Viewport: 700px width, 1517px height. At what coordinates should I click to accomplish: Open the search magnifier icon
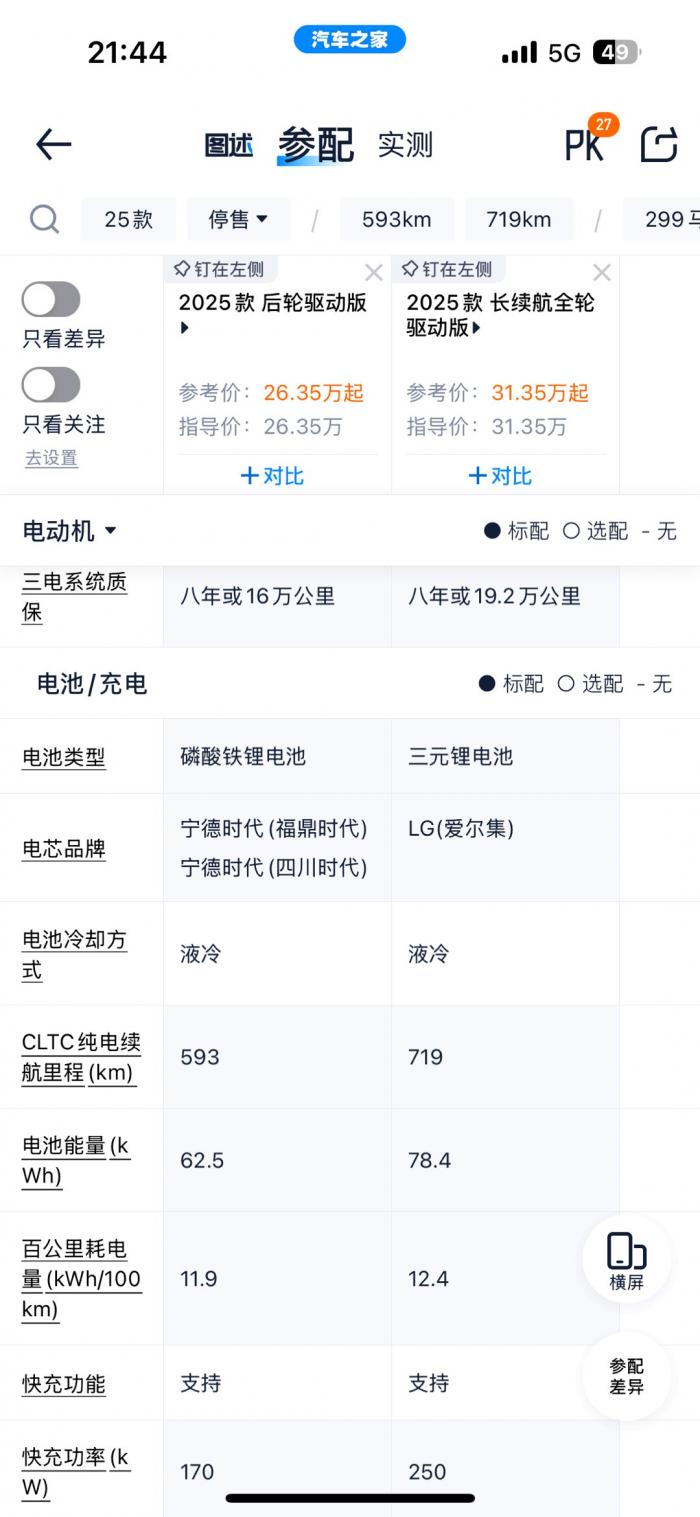click(44, 219)
